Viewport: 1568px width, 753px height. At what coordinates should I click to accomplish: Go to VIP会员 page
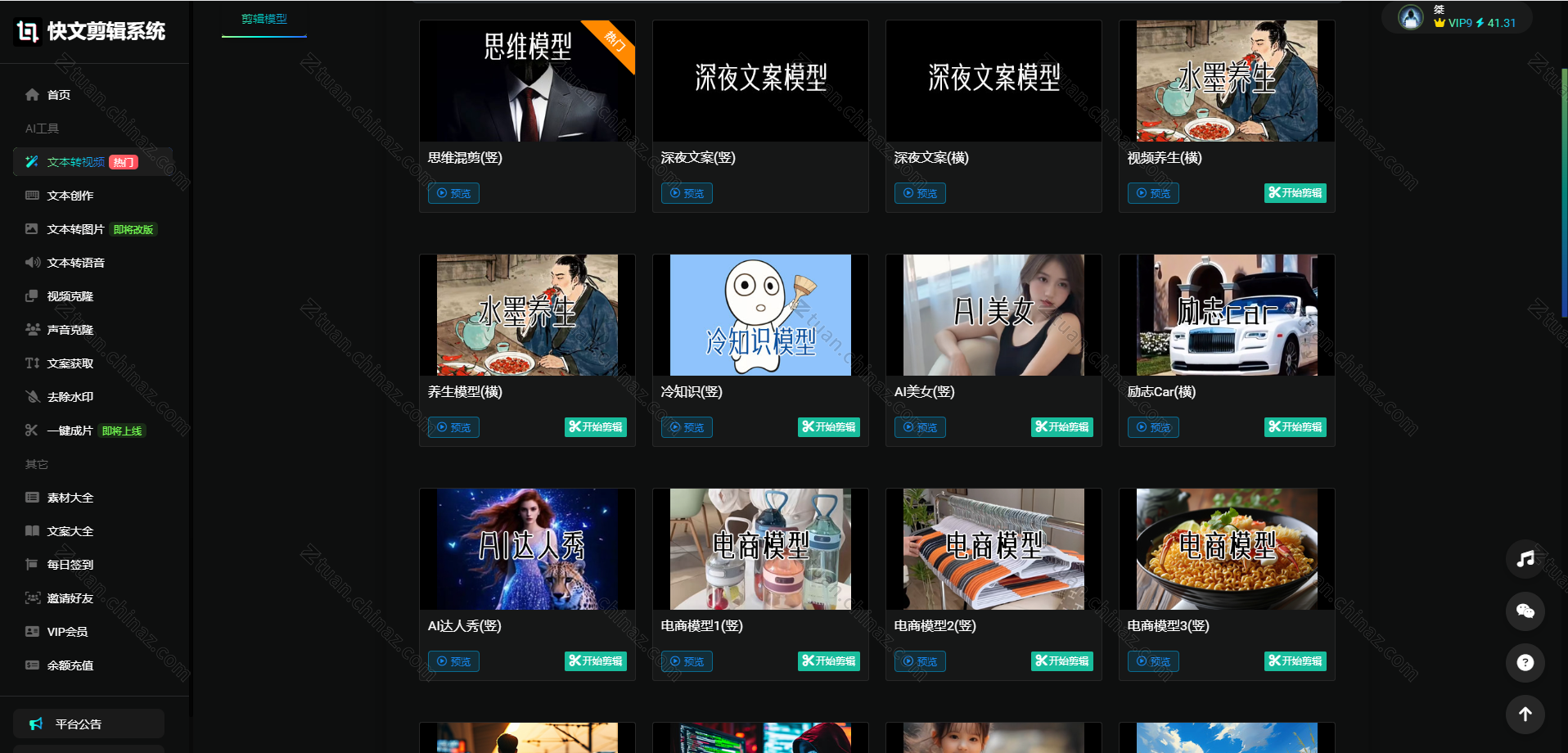67,632
